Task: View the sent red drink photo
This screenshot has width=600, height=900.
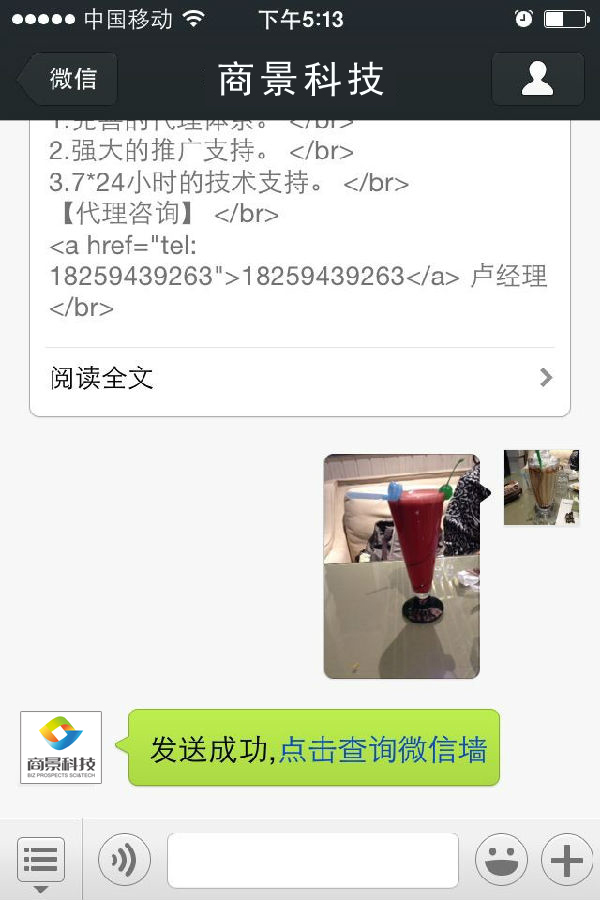Action: pos(401,566)
